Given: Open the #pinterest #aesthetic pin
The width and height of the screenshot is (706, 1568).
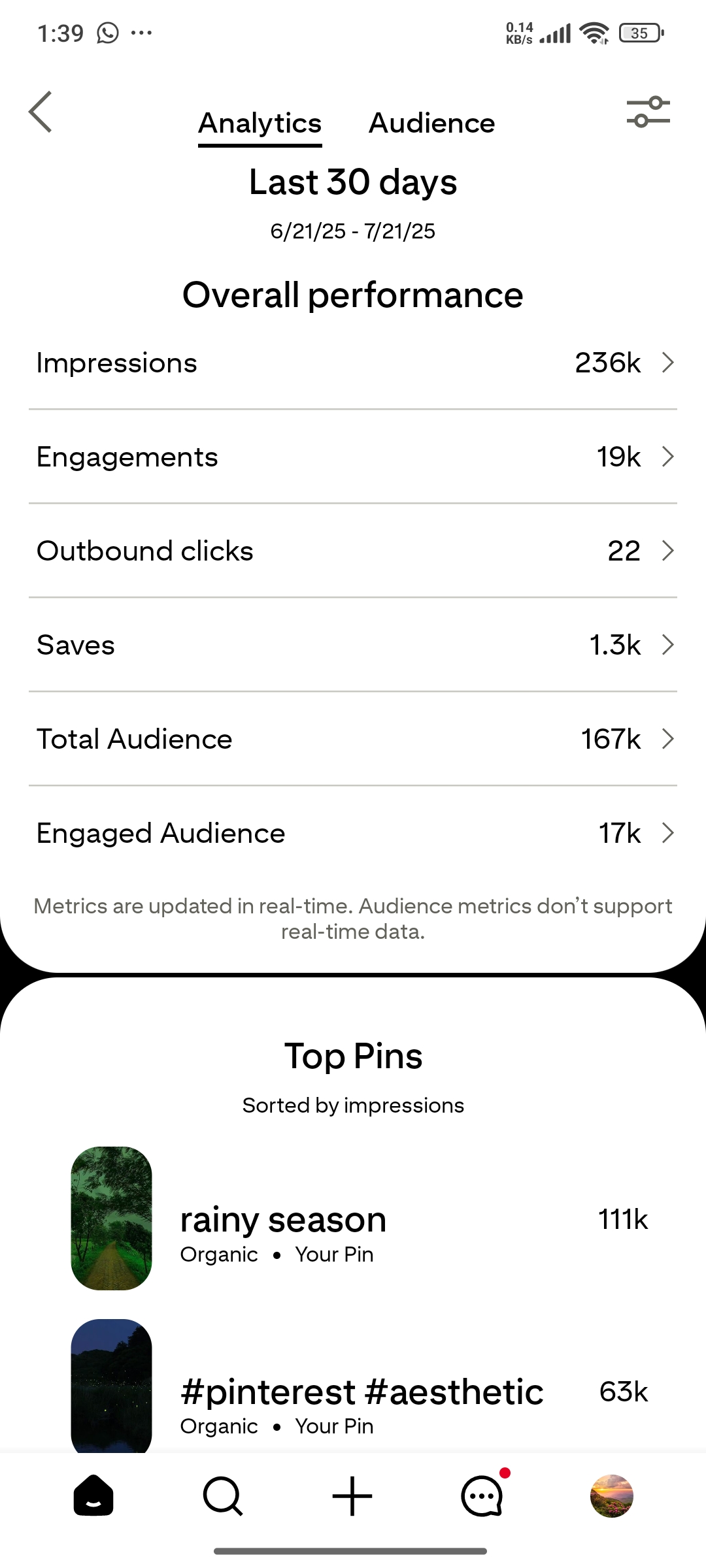Looking at the screenshot, I should pos(361,1392).
